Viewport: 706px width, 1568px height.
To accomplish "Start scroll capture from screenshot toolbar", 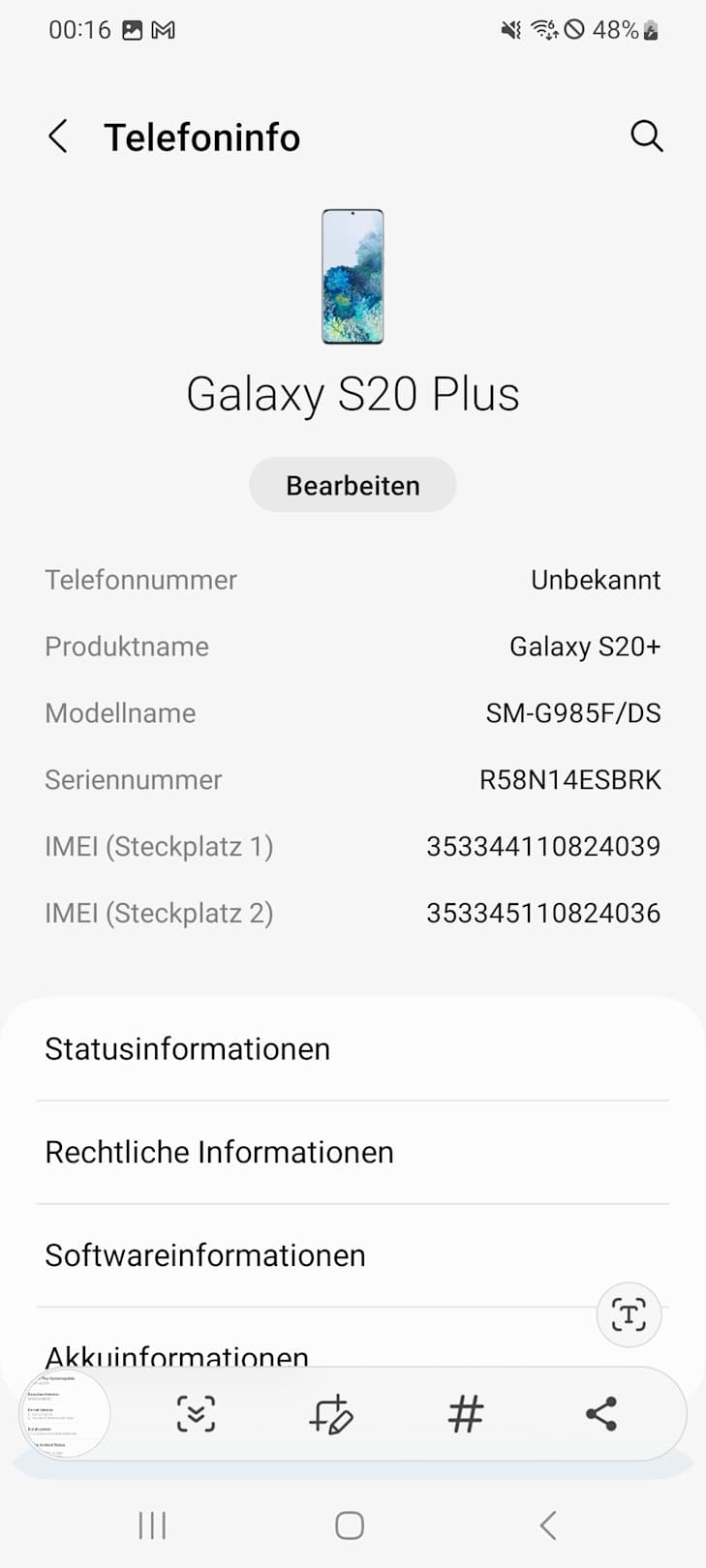I will 196,1414.
